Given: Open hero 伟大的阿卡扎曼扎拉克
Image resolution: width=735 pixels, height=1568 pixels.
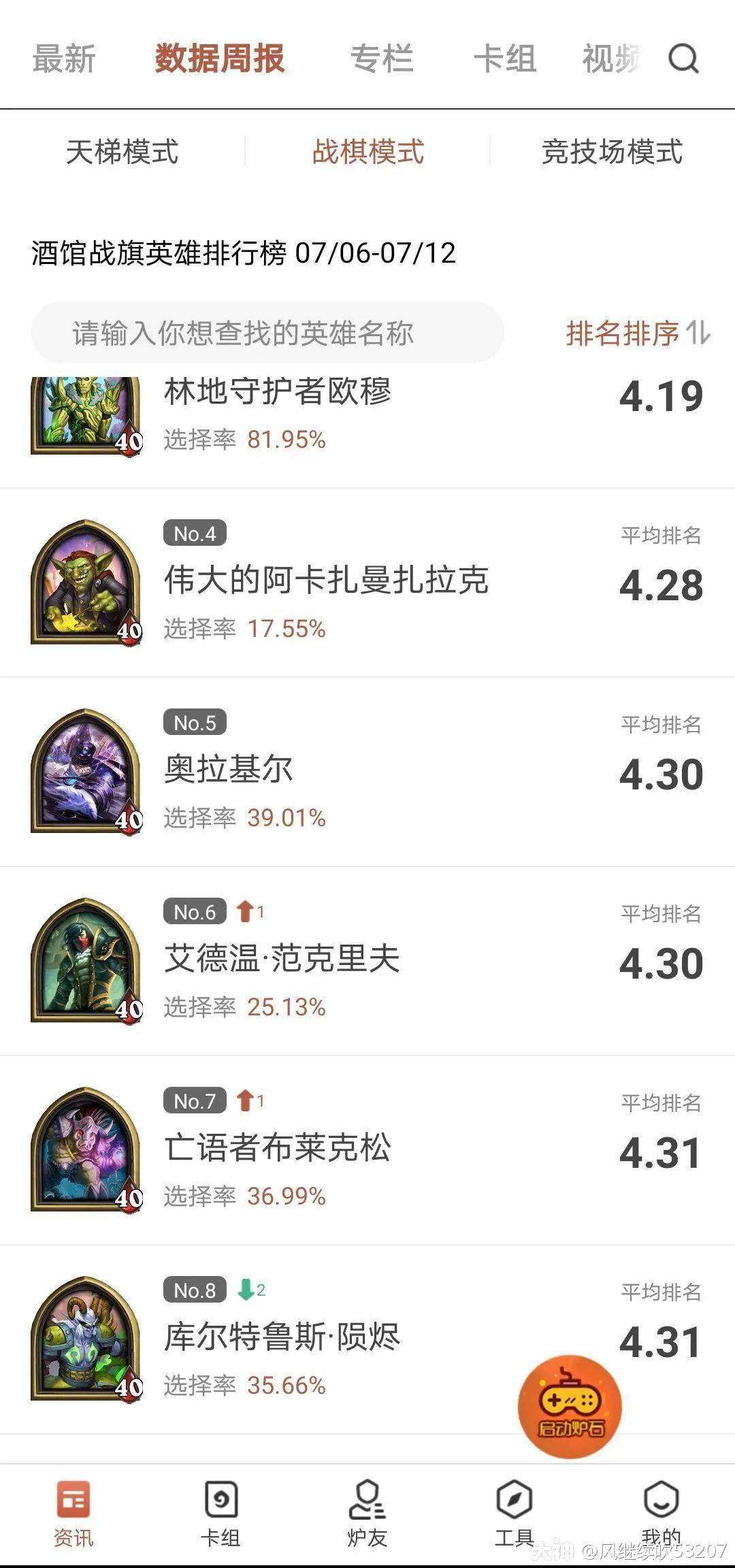Looking at the screenshot, I should pos(326,581).
